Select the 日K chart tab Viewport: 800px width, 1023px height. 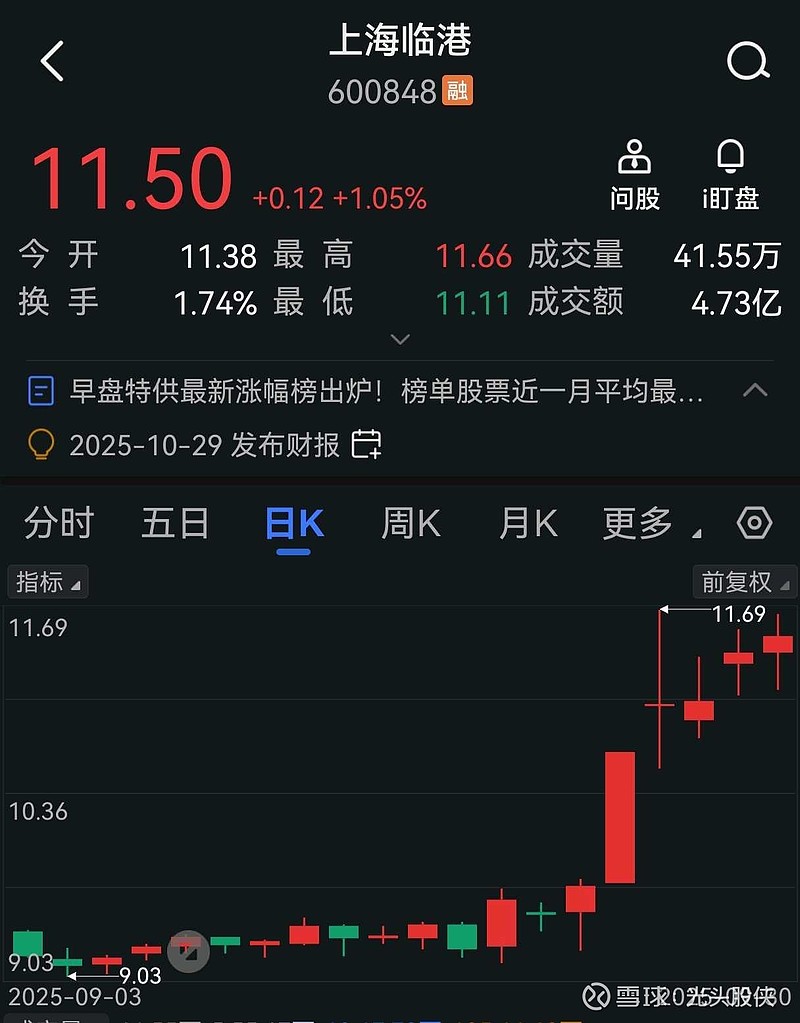pos(294,523)
